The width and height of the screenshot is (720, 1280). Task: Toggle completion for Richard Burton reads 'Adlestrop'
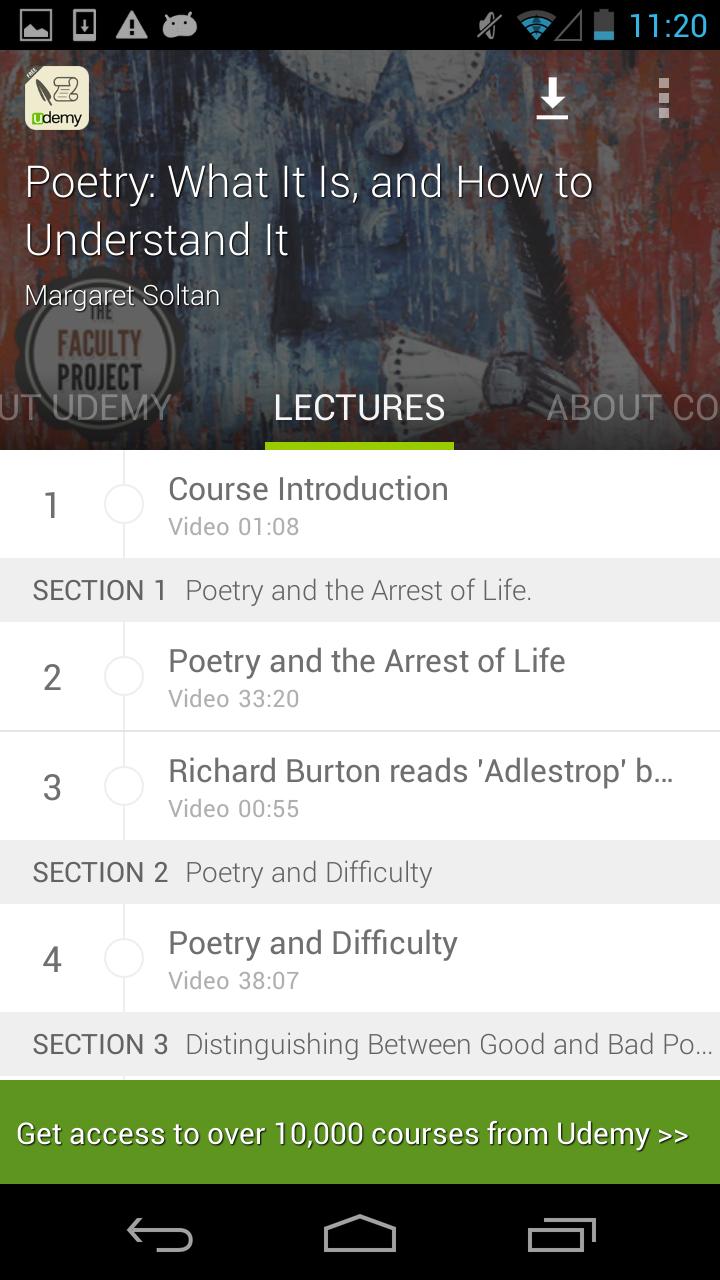pyautogui.click(x=124, y=786)
